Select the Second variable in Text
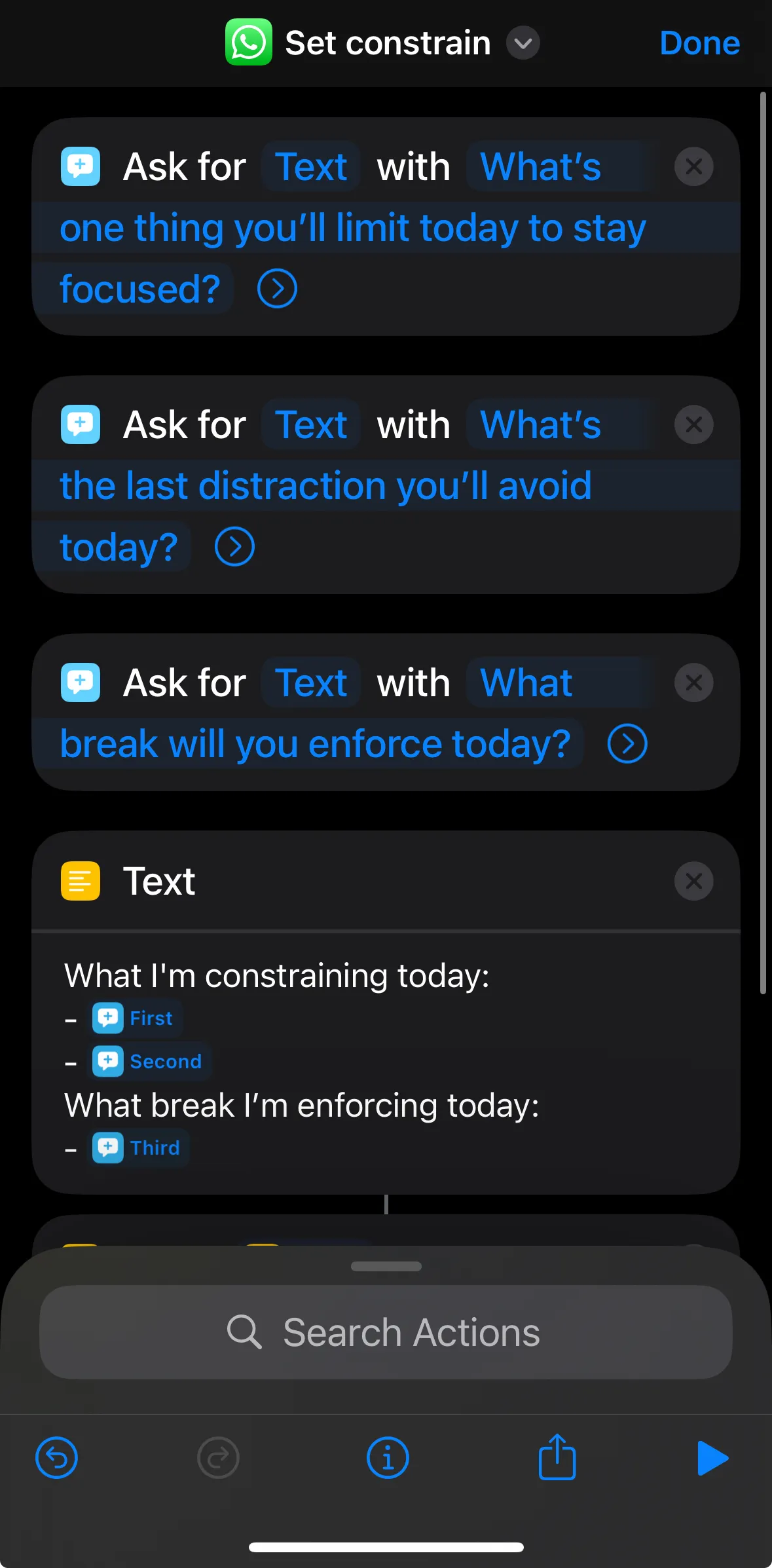This screenshot has width=772, height=1568. tap(149, 1062)
